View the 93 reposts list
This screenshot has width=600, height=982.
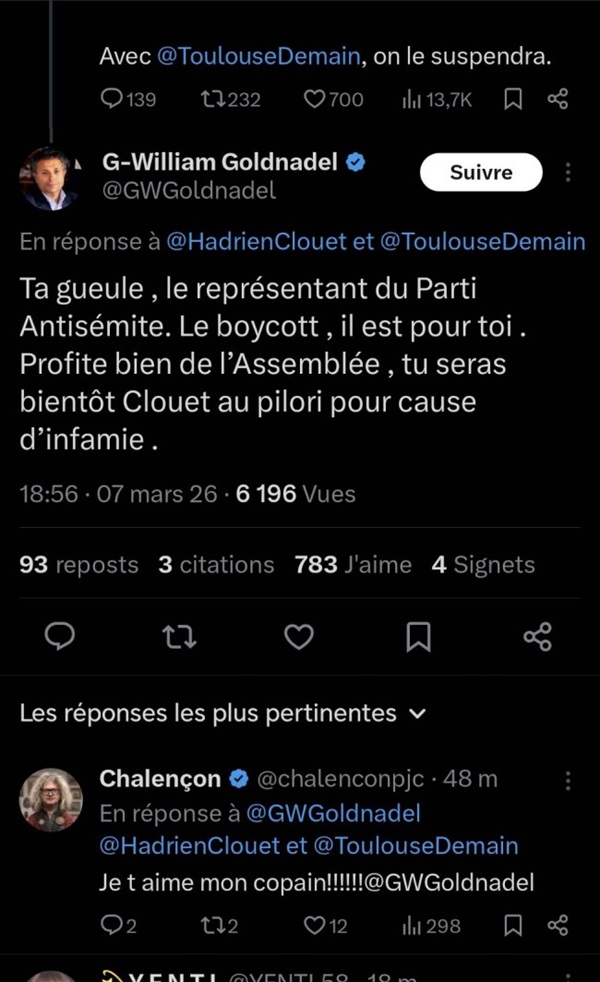point(79,565)
